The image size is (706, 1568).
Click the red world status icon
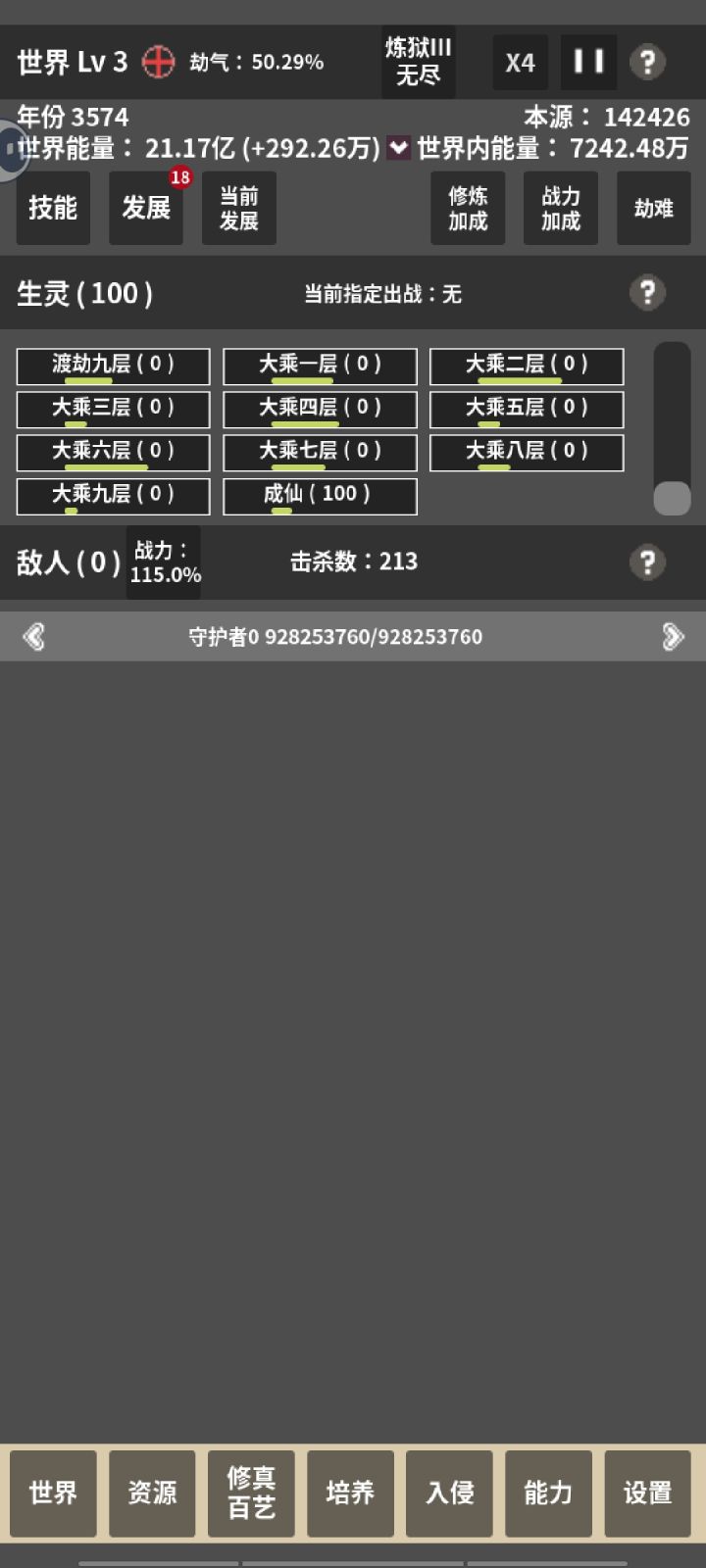pyautogui.click(x=158, y=61)
